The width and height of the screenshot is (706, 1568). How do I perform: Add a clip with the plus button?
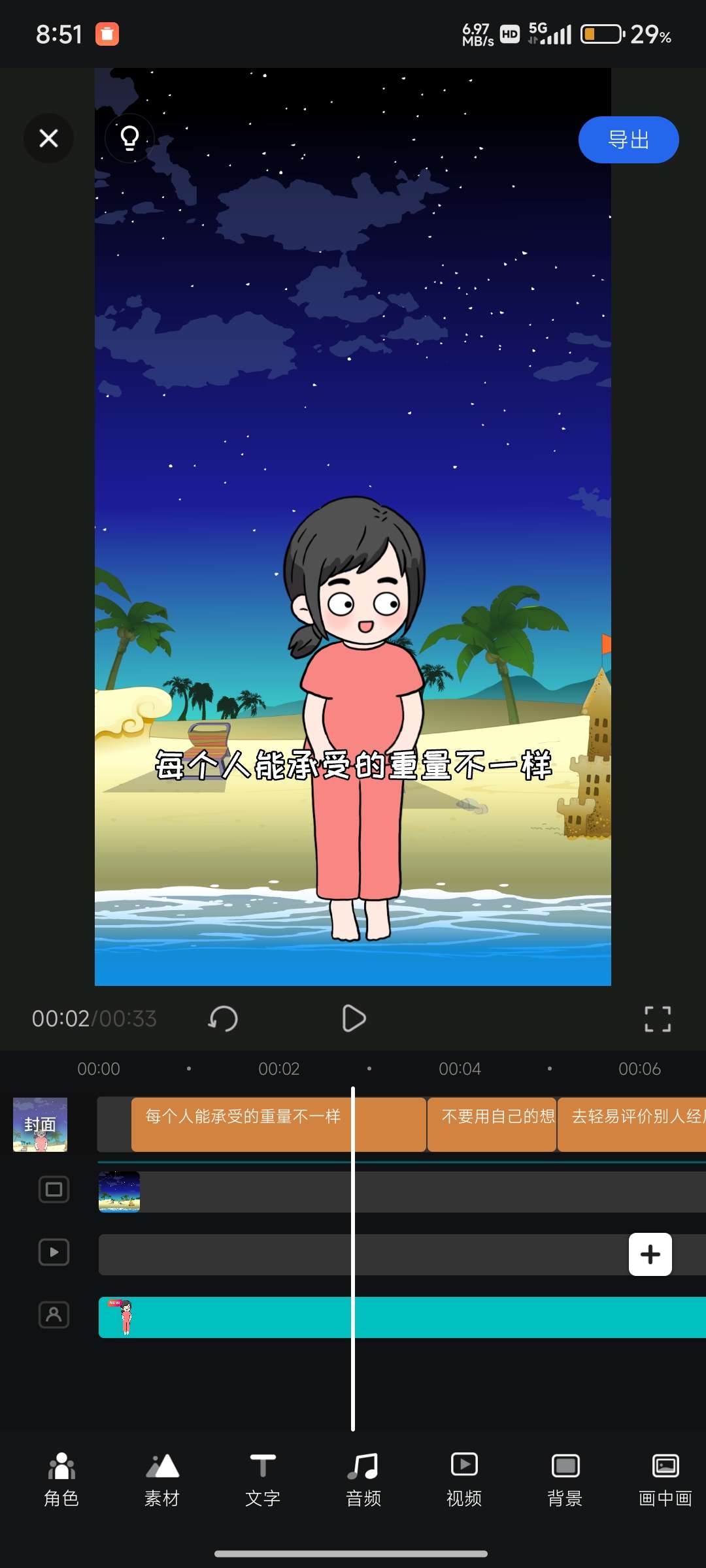pos(650,1254)
